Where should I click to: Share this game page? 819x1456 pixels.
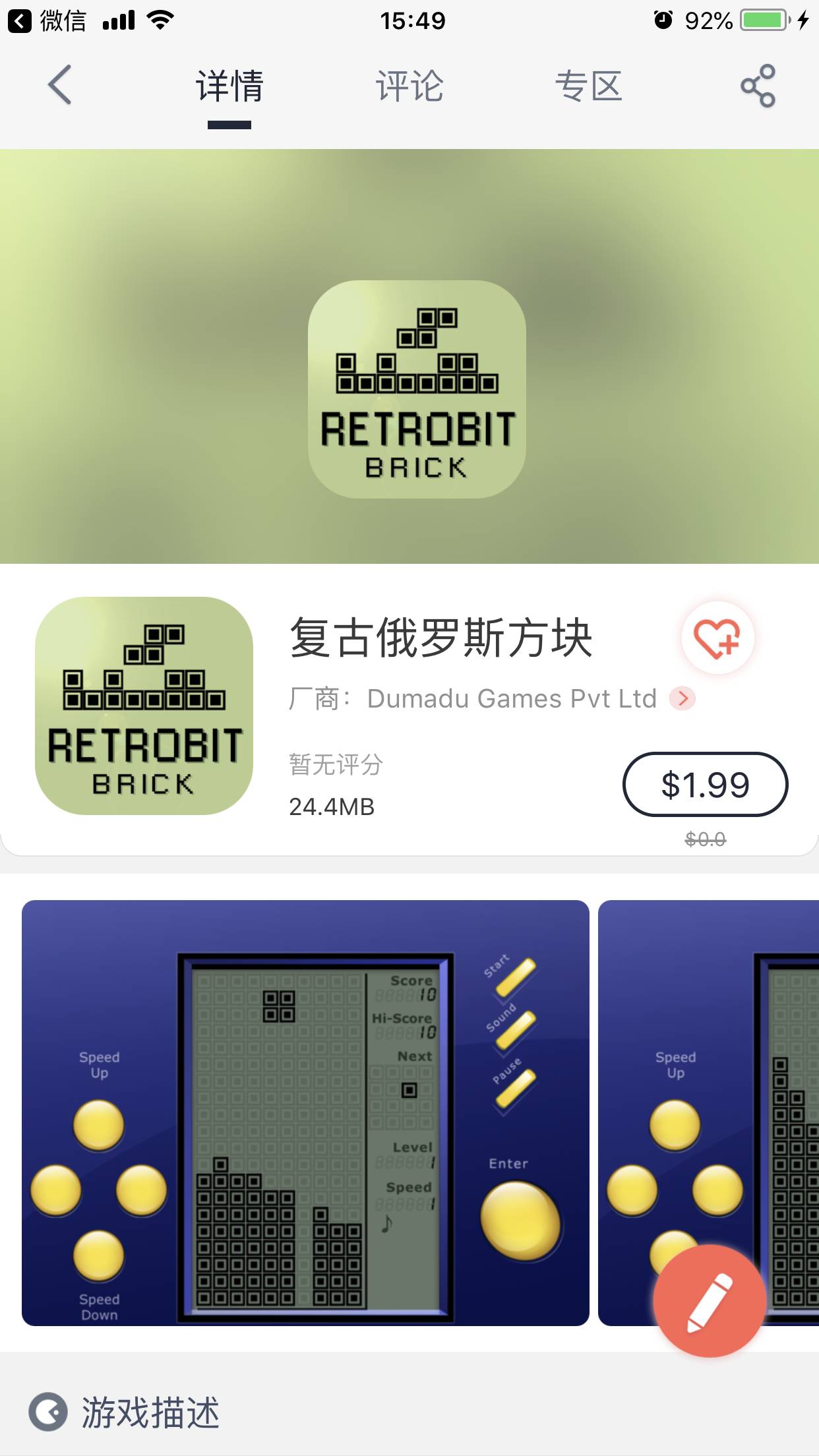(x=758, y=86)
